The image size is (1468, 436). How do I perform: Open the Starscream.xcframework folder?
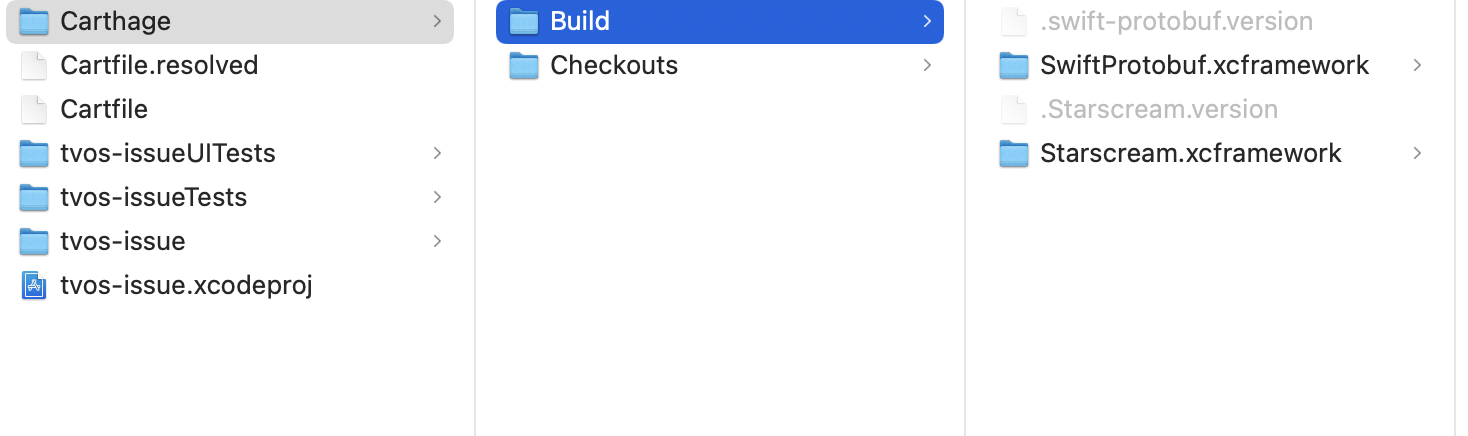click(1190, 153)
